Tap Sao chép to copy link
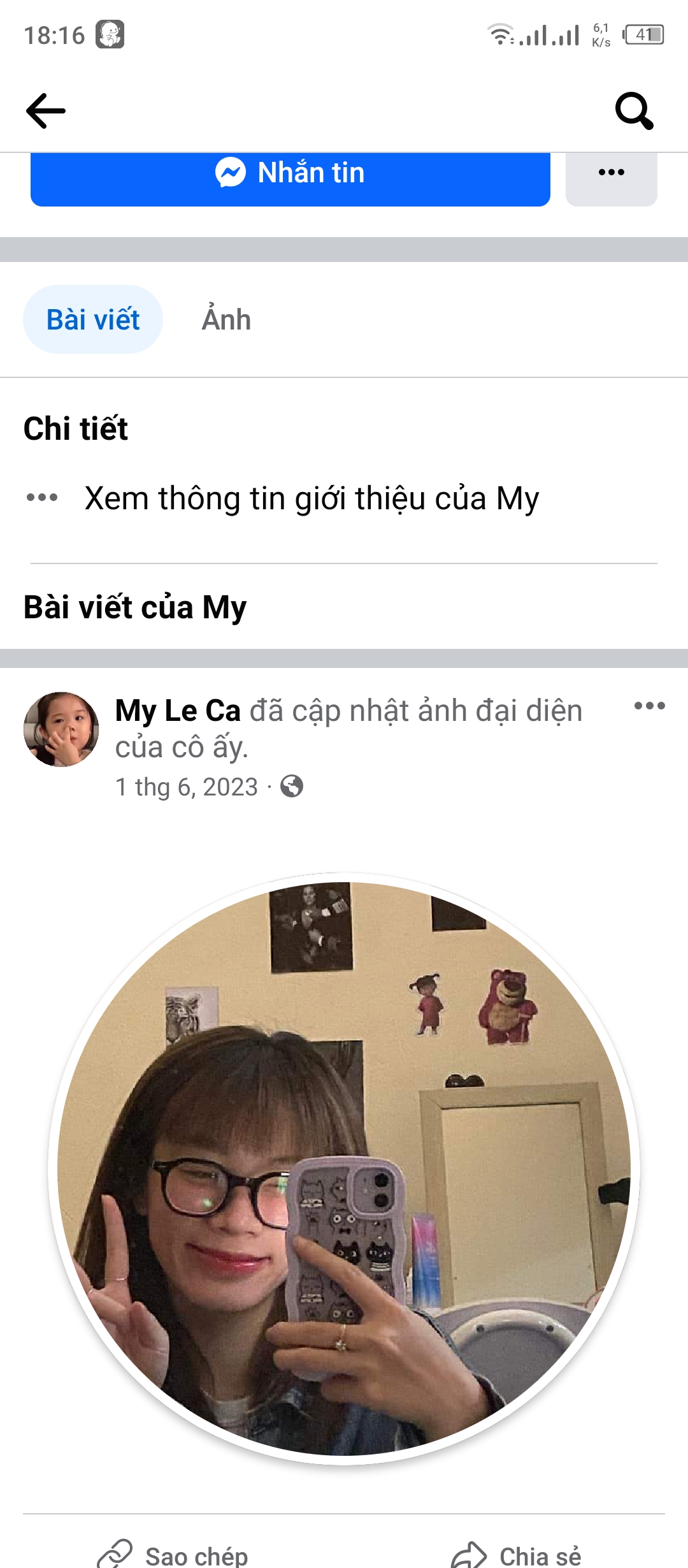 173,1554
